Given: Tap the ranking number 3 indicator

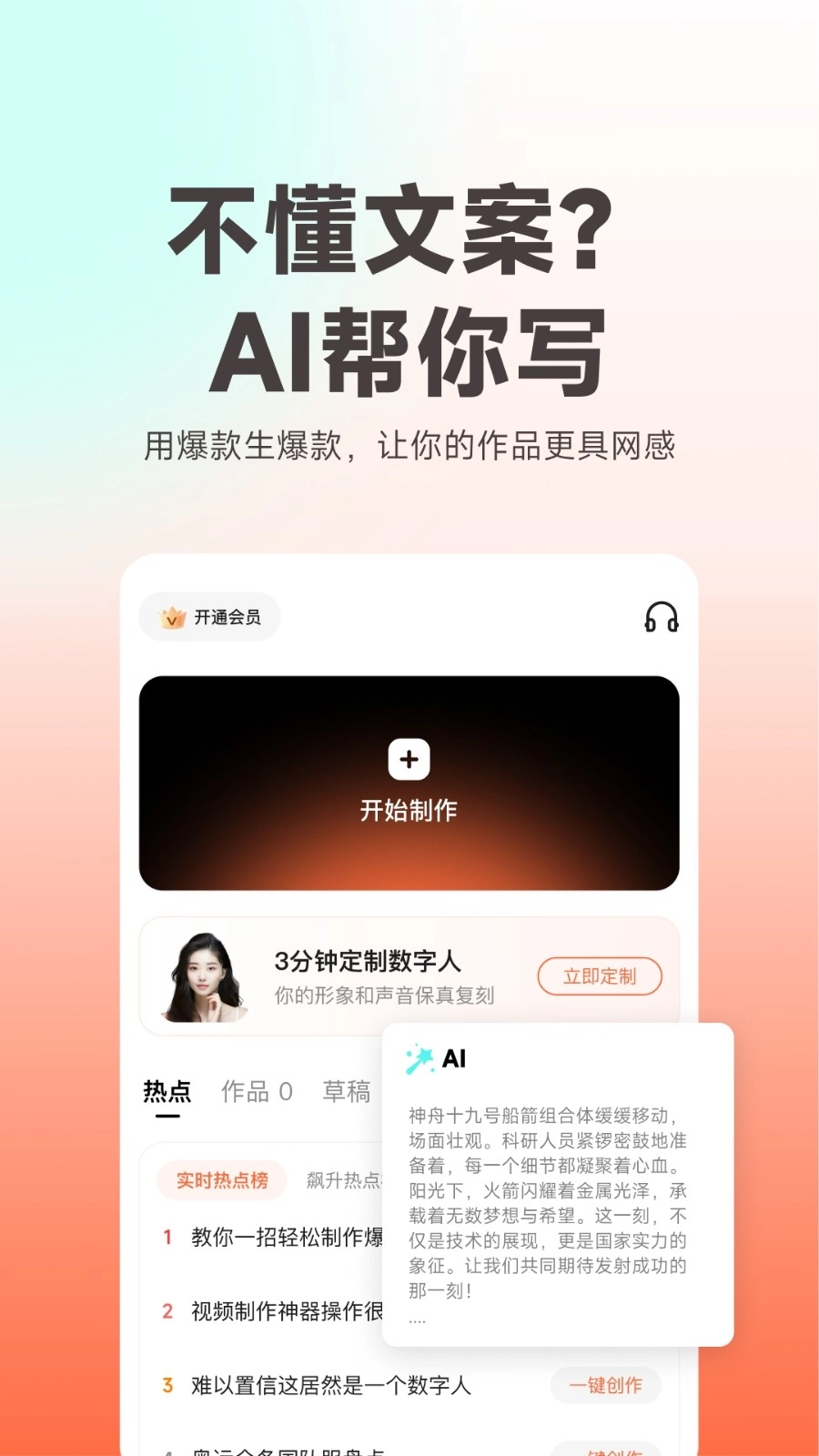Looking at the screenshot, I should [x=167, y=1385].
